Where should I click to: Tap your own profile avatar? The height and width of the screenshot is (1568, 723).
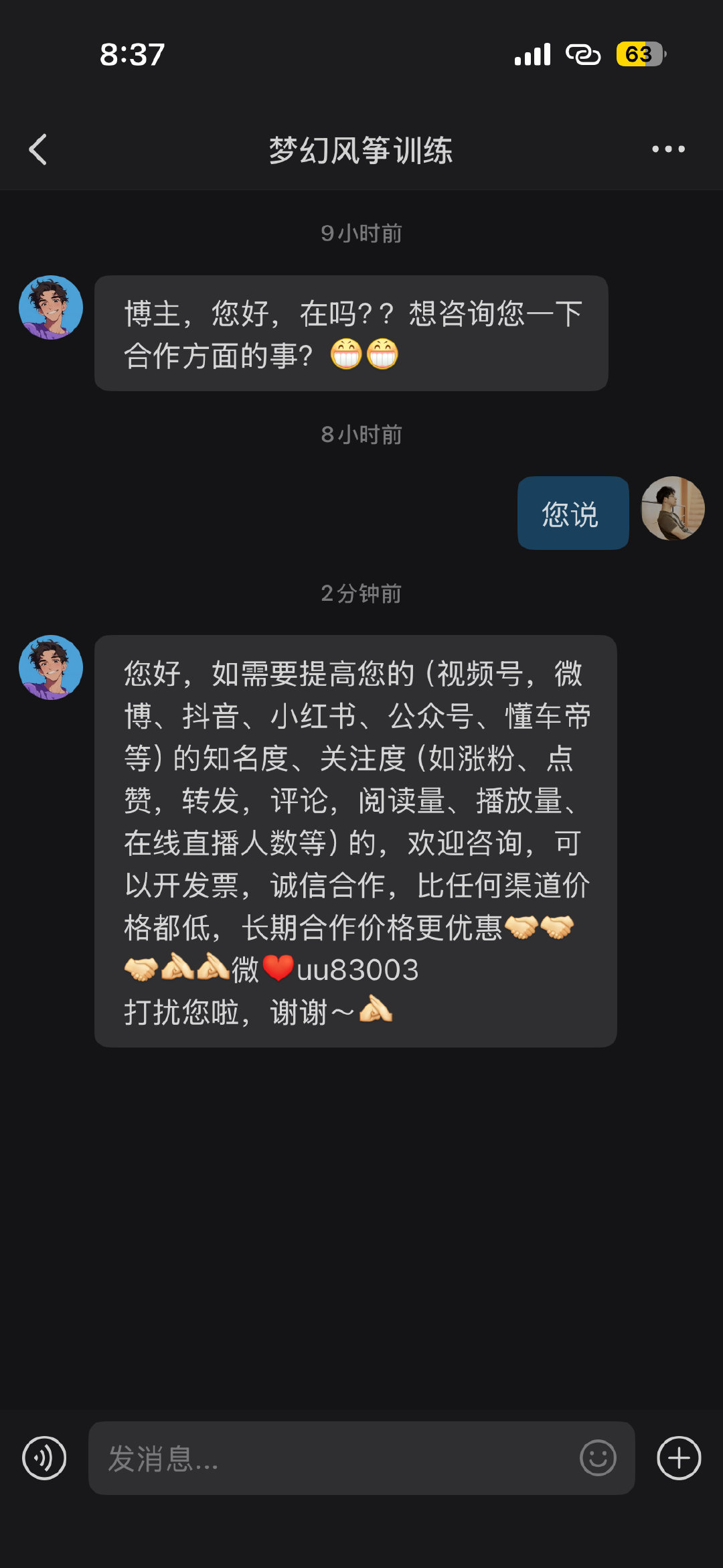pyautogui.click(x=673, y=509)
